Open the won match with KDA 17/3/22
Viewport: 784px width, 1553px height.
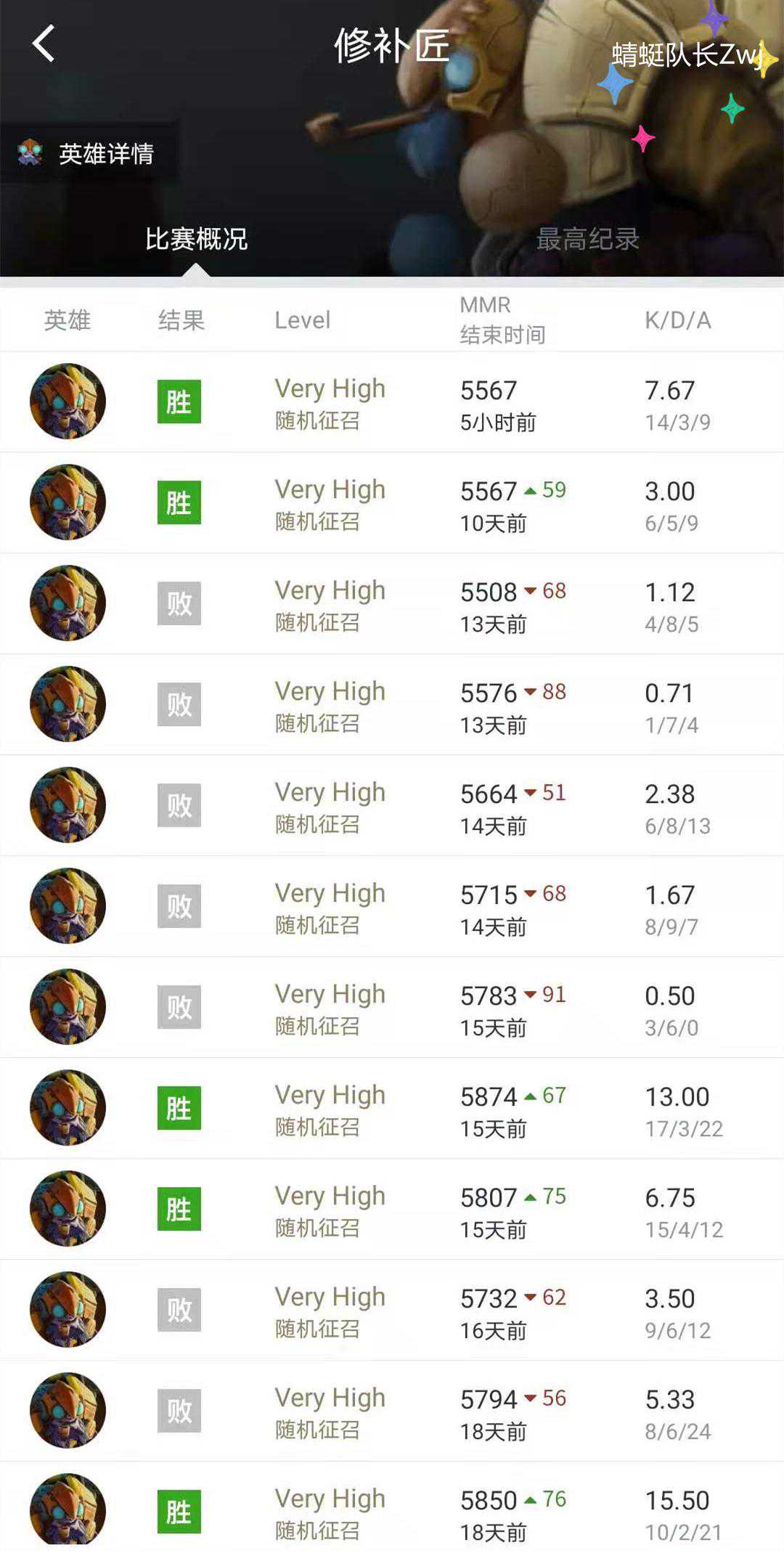point(392,1109)
